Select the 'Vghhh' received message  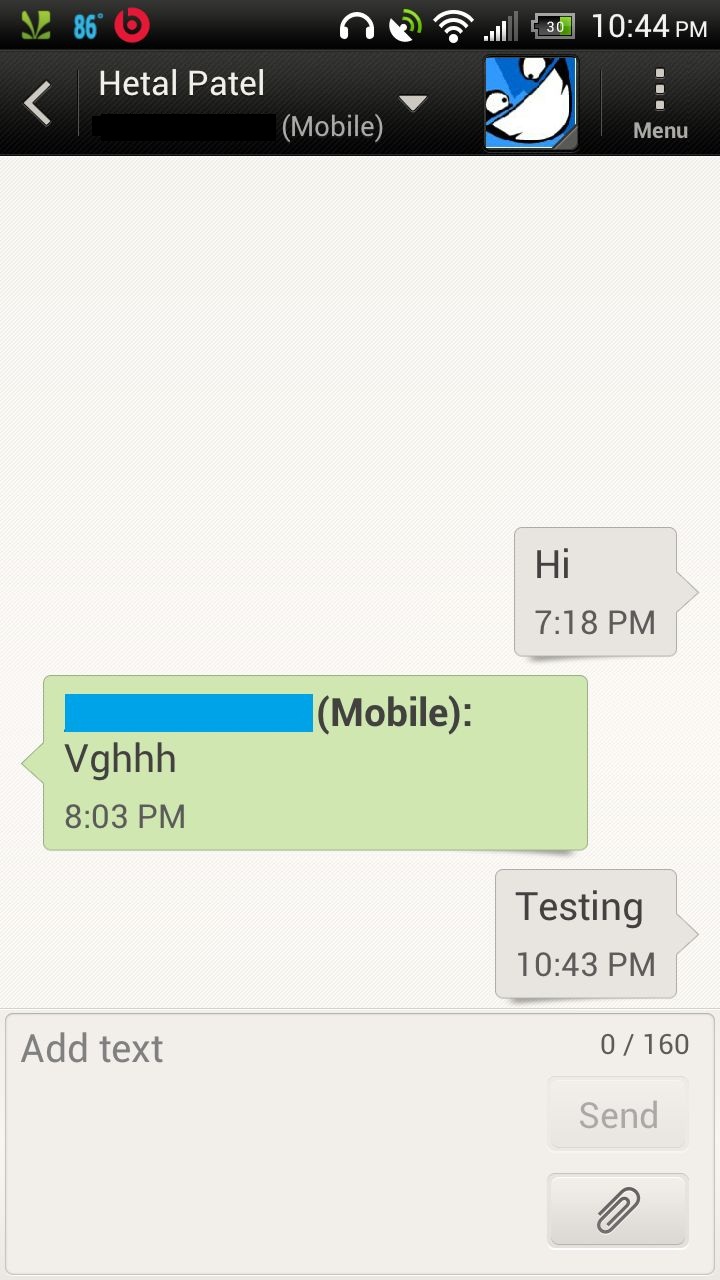pyautogui.click(x=315, y=763)
